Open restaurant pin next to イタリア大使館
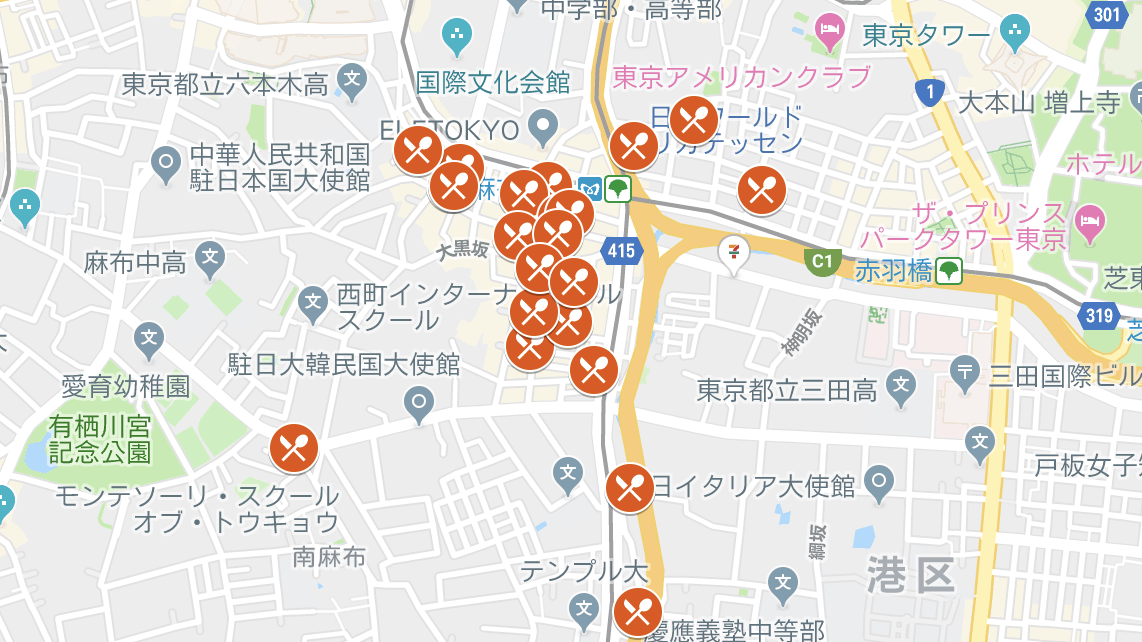The image size is (1142, 642). [630, 488]
